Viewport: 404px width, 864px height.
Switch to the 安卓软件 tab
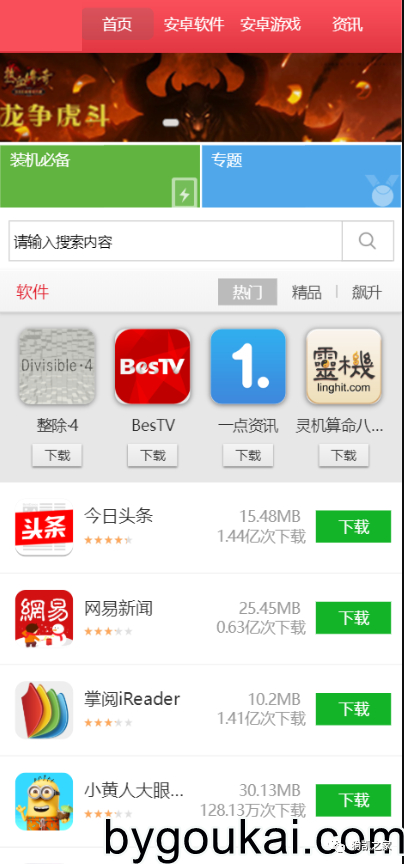tap(193, 25)
